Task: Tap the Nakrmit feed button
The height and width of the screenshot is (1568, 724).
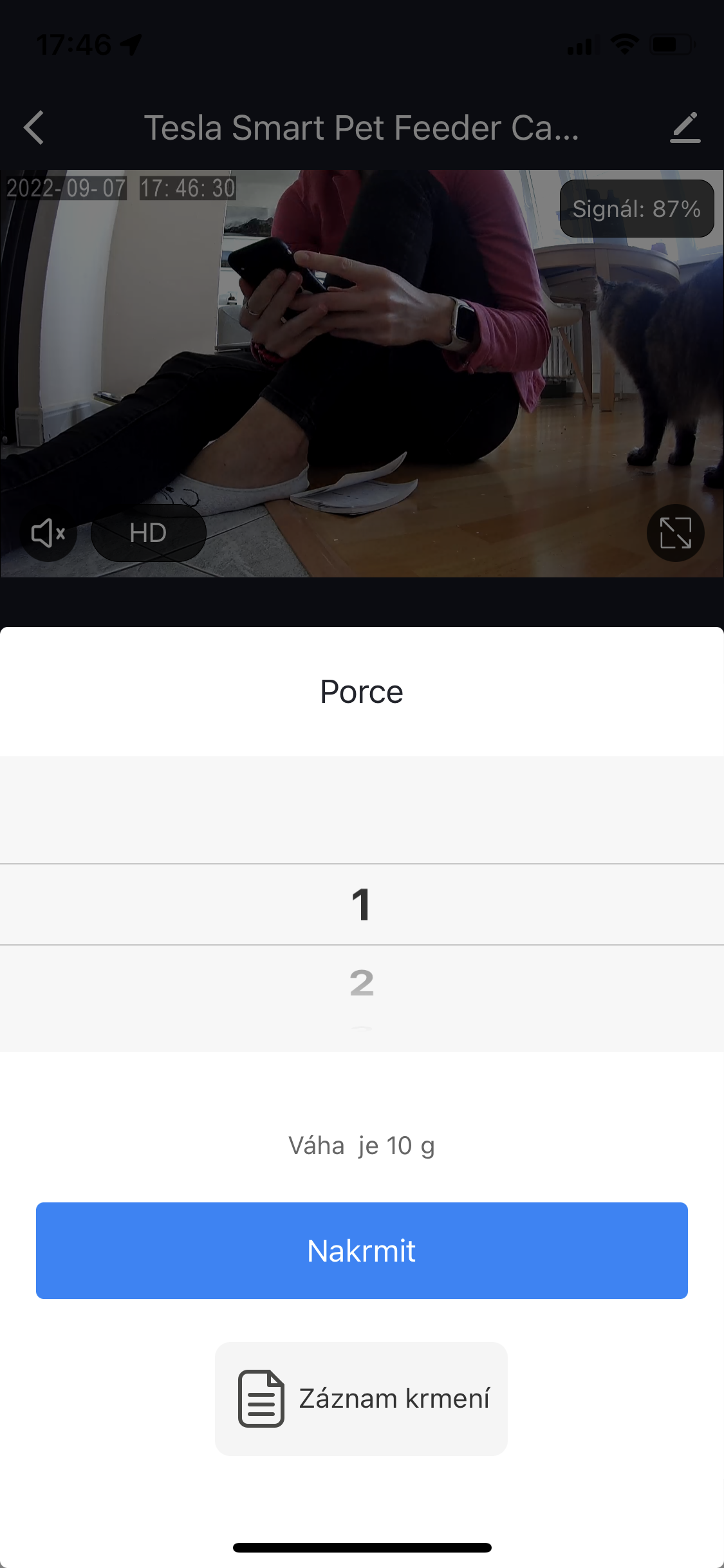Action: click(362, 1251)
